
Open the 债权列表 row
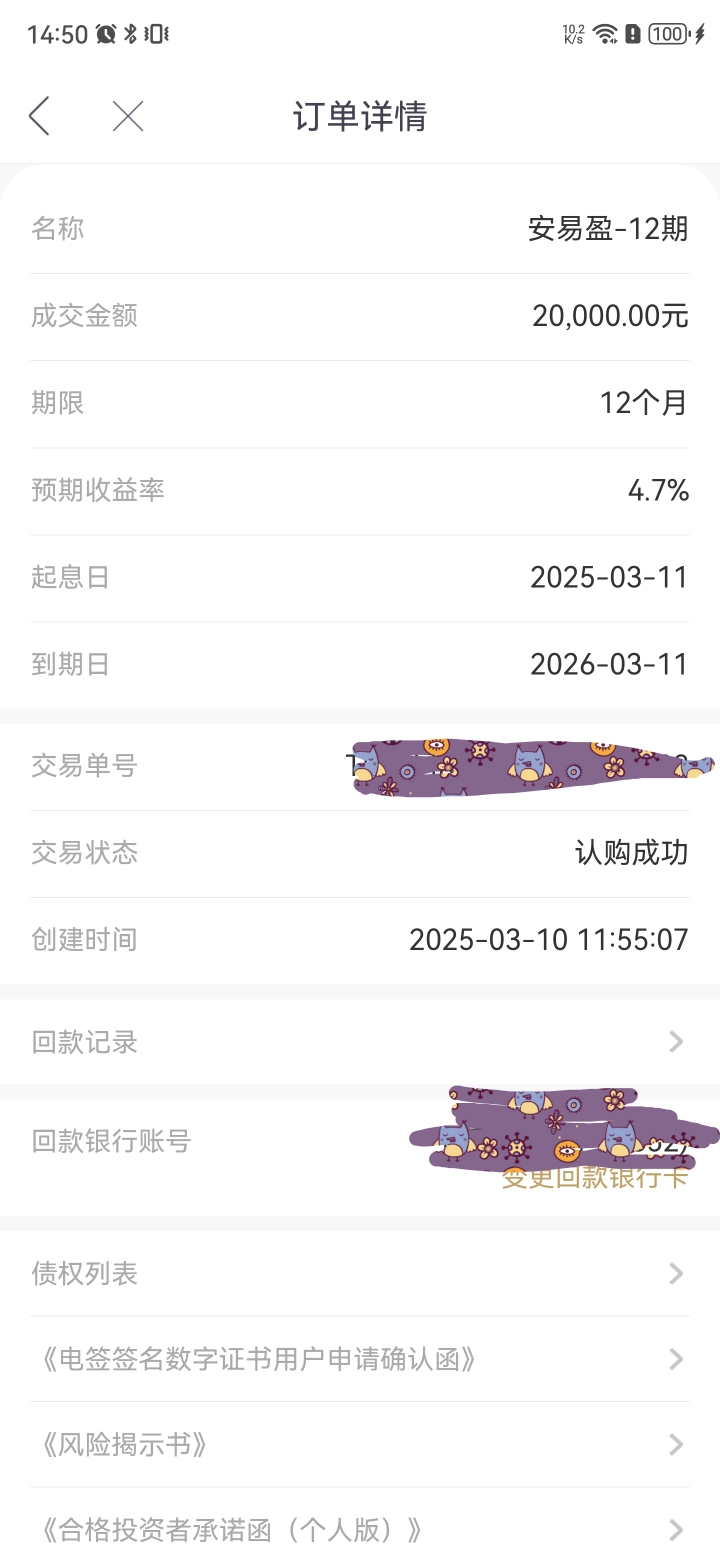click(360, 1273)
